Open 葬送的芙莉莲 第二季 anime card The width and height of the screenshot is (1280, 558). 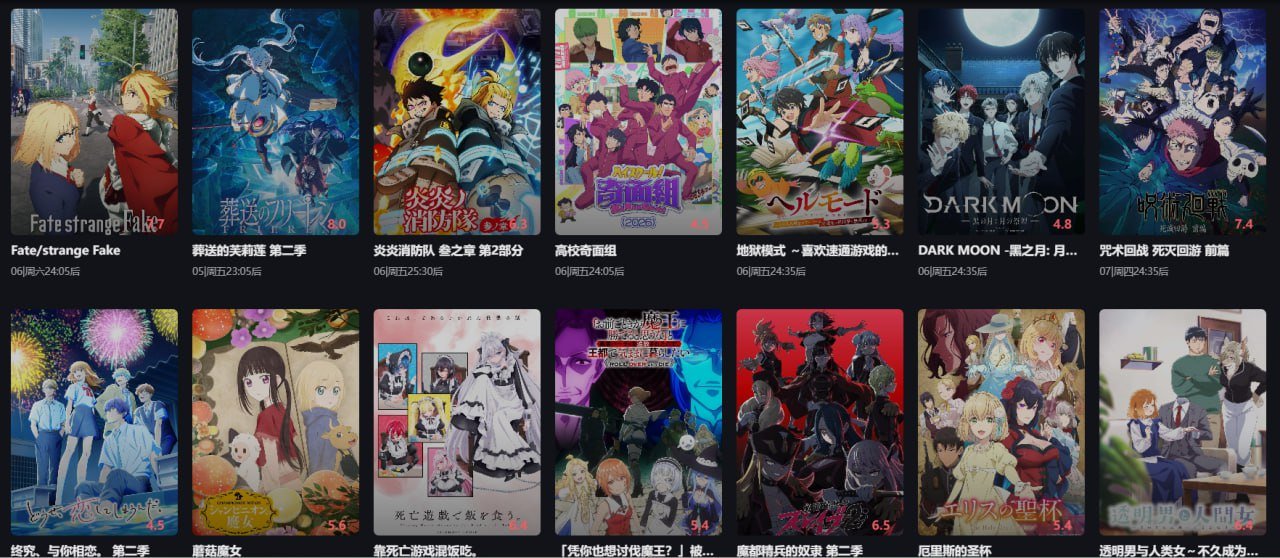click(x=275, y=122)
